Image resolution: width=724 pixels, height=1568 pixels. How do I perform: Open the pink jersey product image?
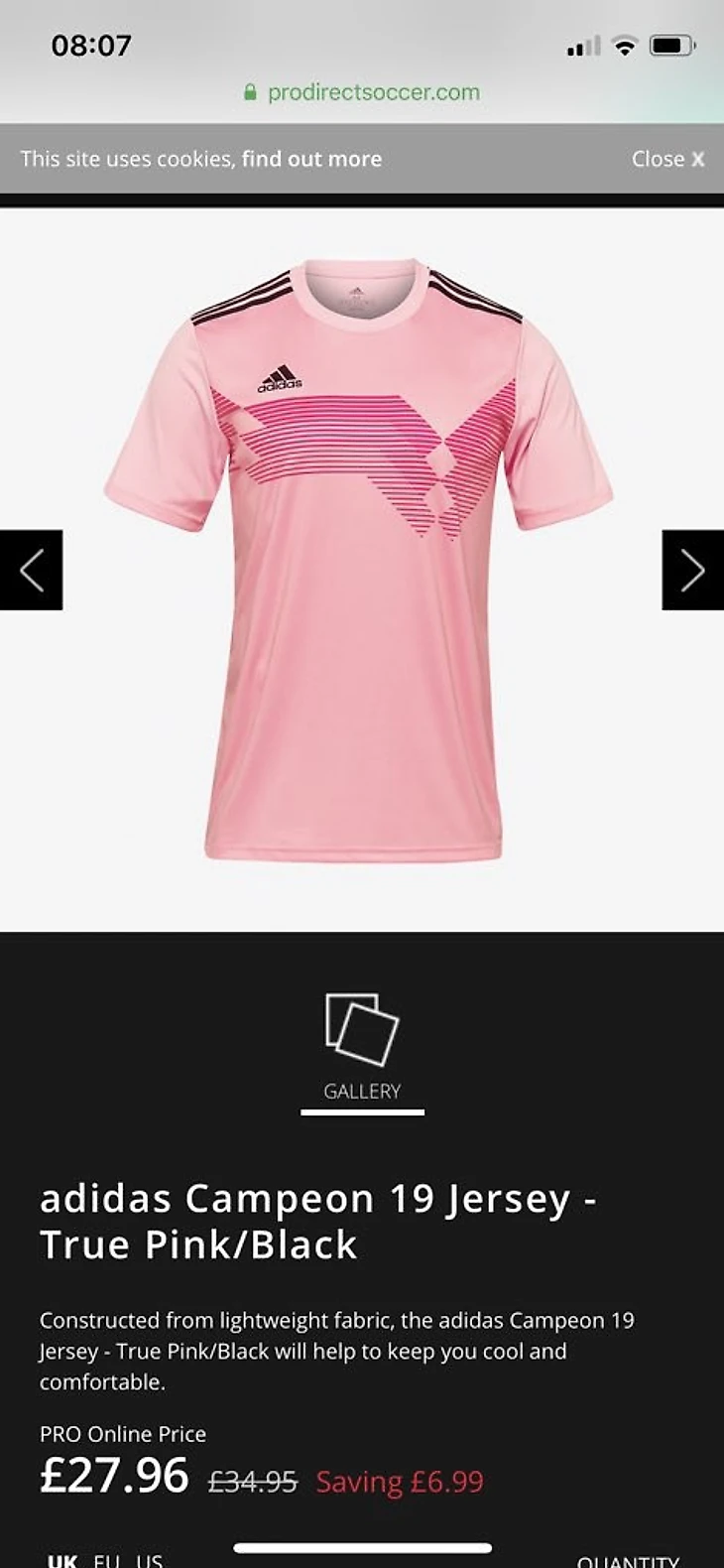[359, 560]
